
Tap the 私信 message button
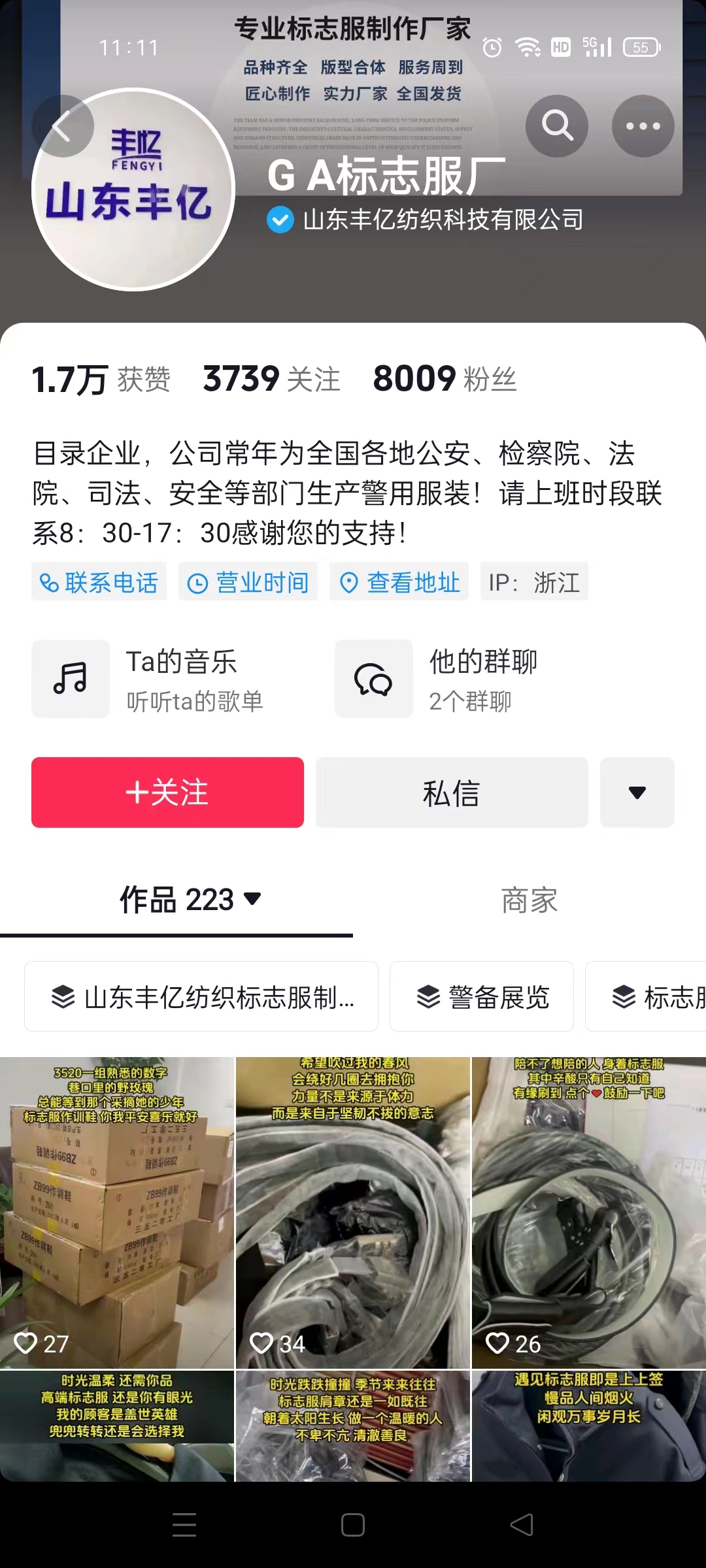[x=451, y=792]
